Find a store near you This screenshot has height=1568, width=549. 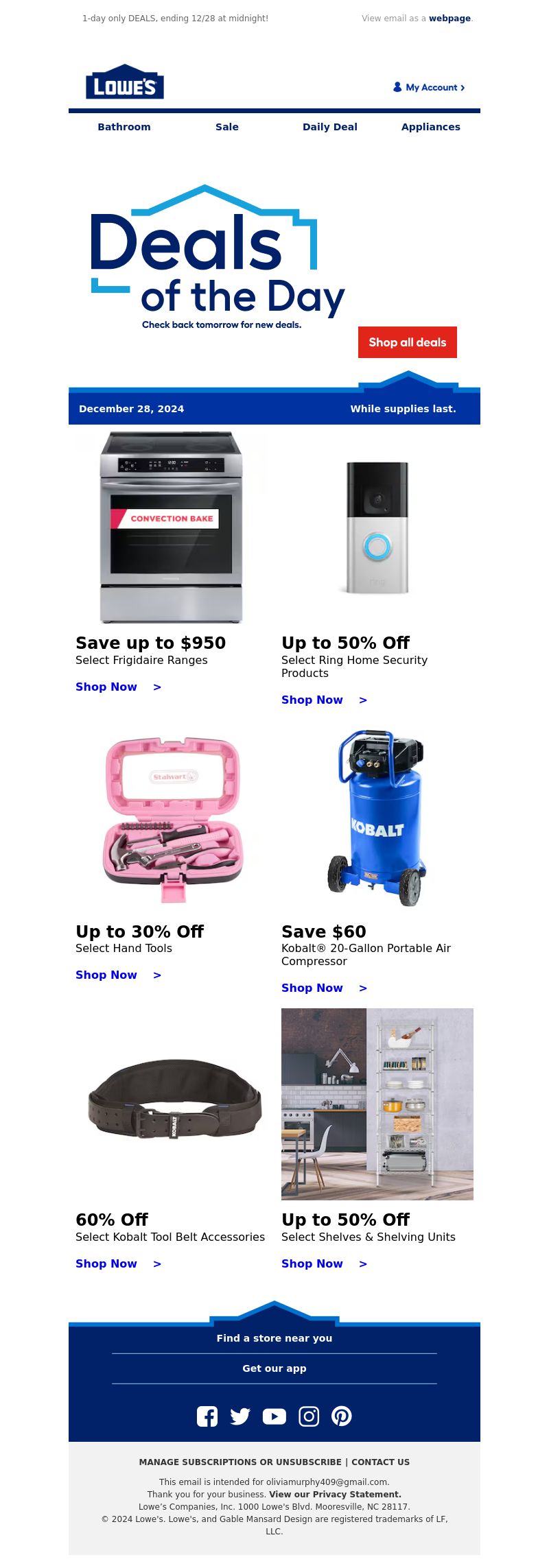(274, 1338)
